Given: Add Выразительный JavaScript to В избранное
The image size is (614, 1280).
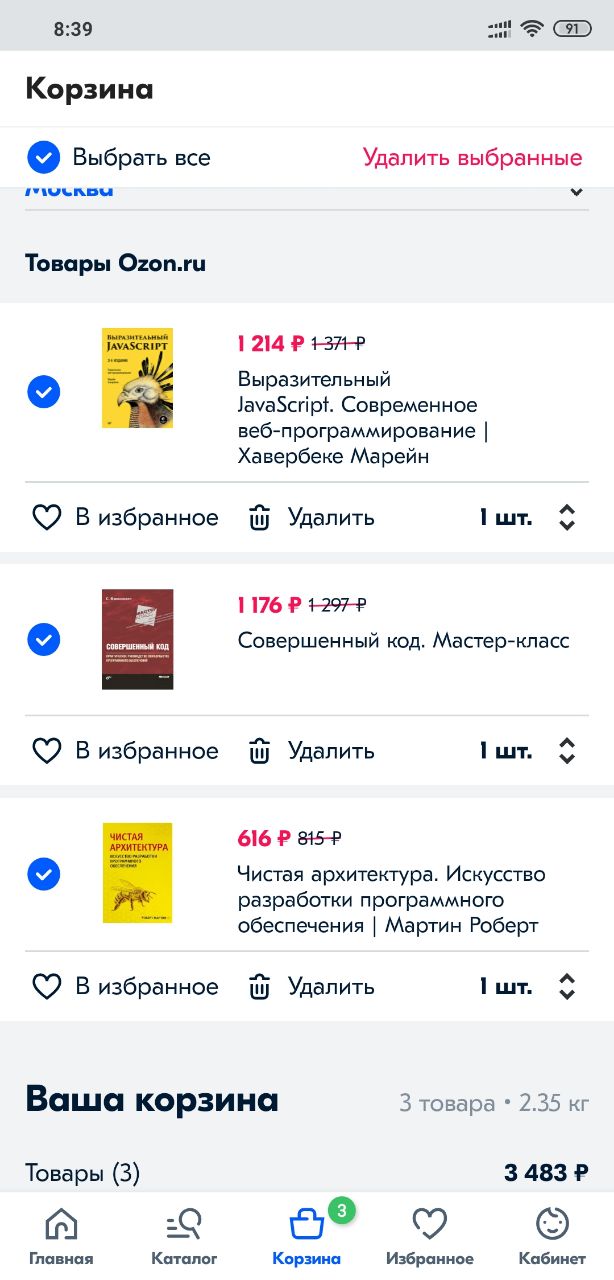Looking at the screenshot, I should (126, 518).
